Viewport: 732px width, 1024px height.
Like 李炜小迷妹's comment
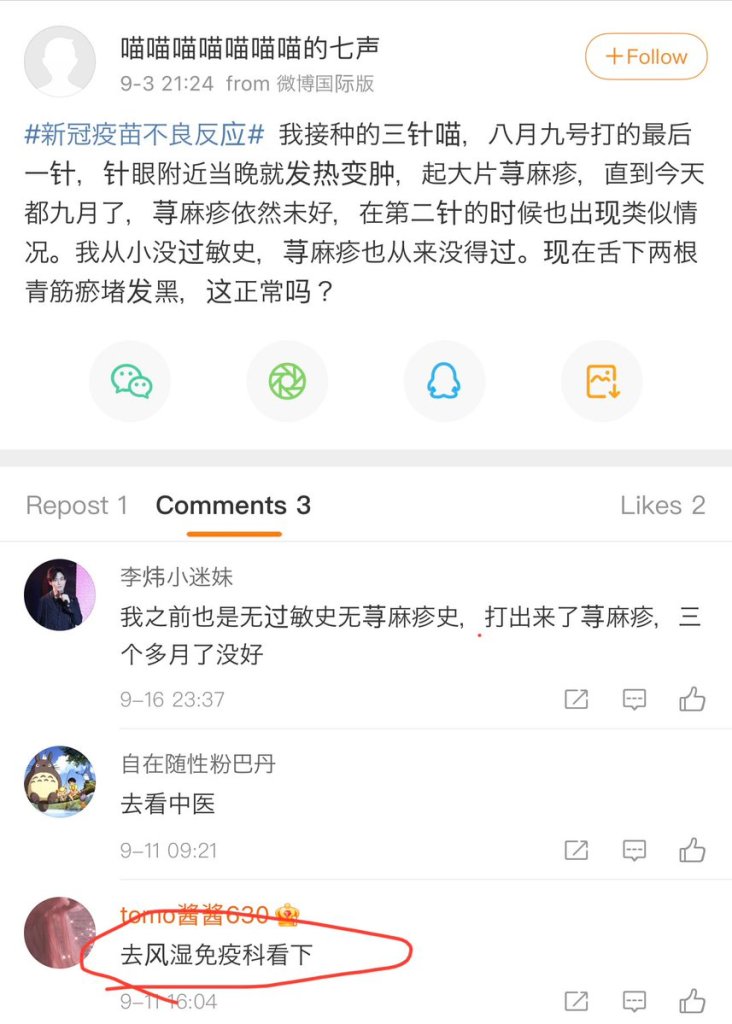[x=692, y=700]
